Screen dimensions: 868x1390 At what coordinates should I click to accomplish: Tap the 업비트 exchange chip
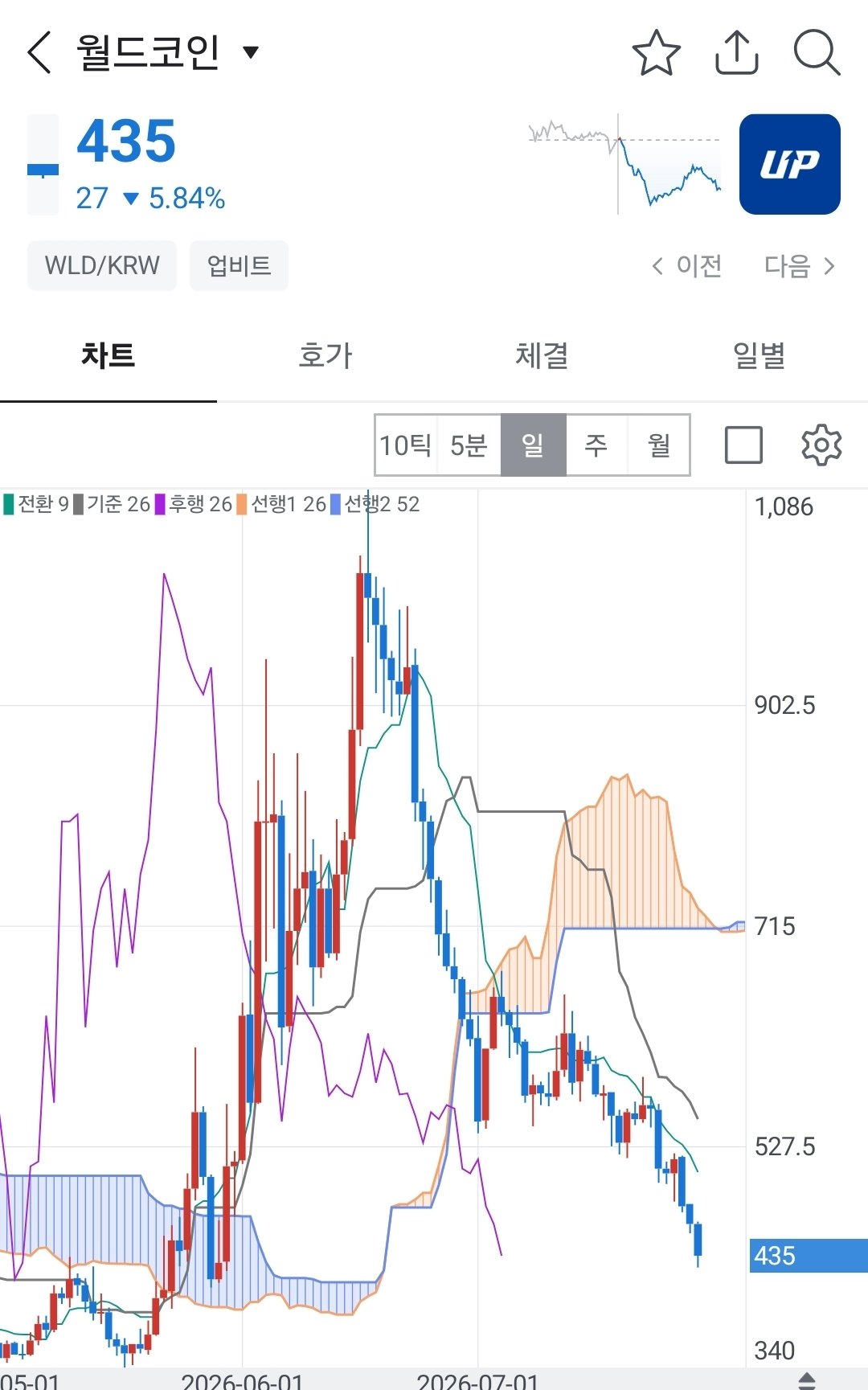(x=239, y=265)
